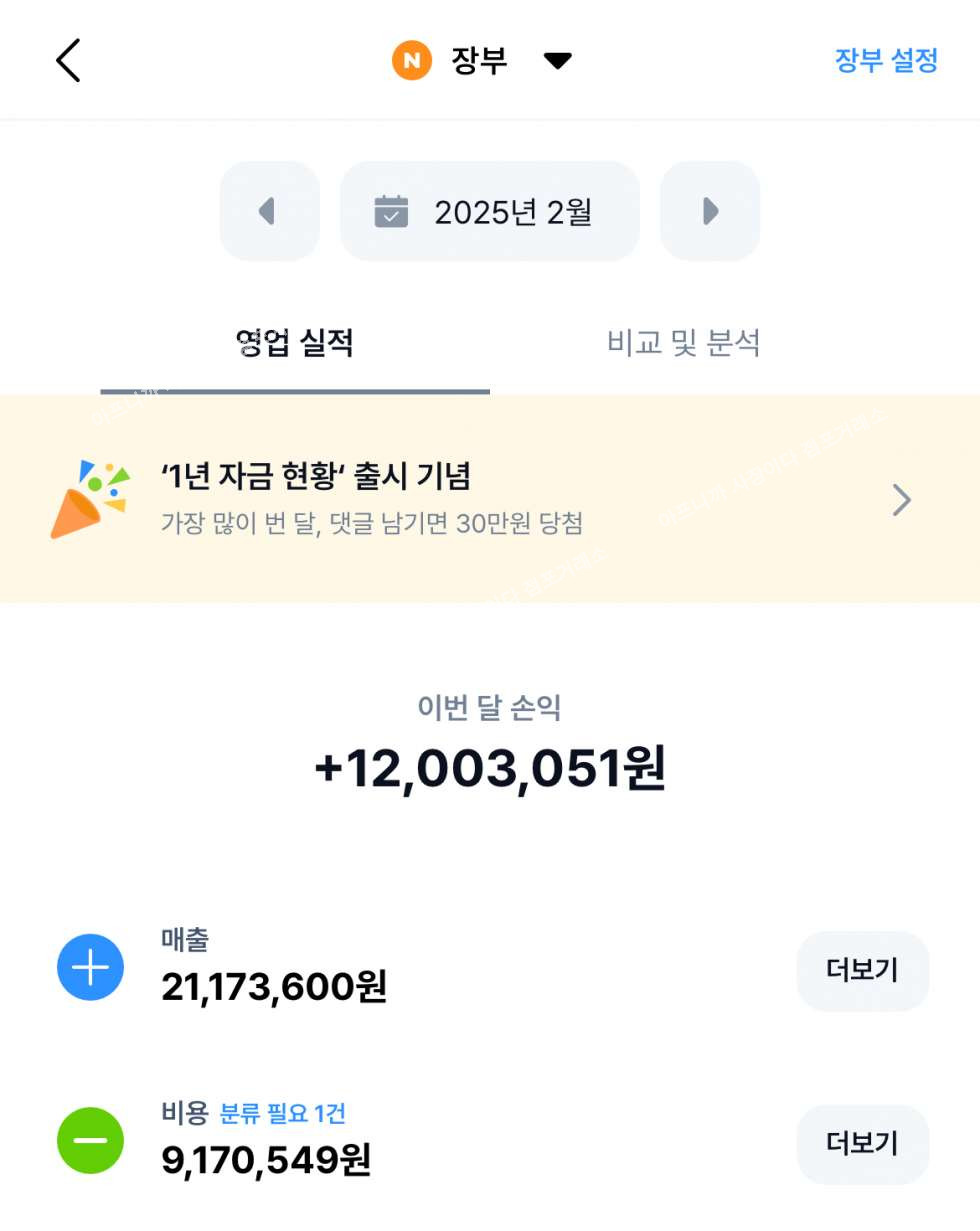Image resolution: width=980 pixels, height=1231 pixels.
Task: Go to the previous month
Action: click(269, 211)
